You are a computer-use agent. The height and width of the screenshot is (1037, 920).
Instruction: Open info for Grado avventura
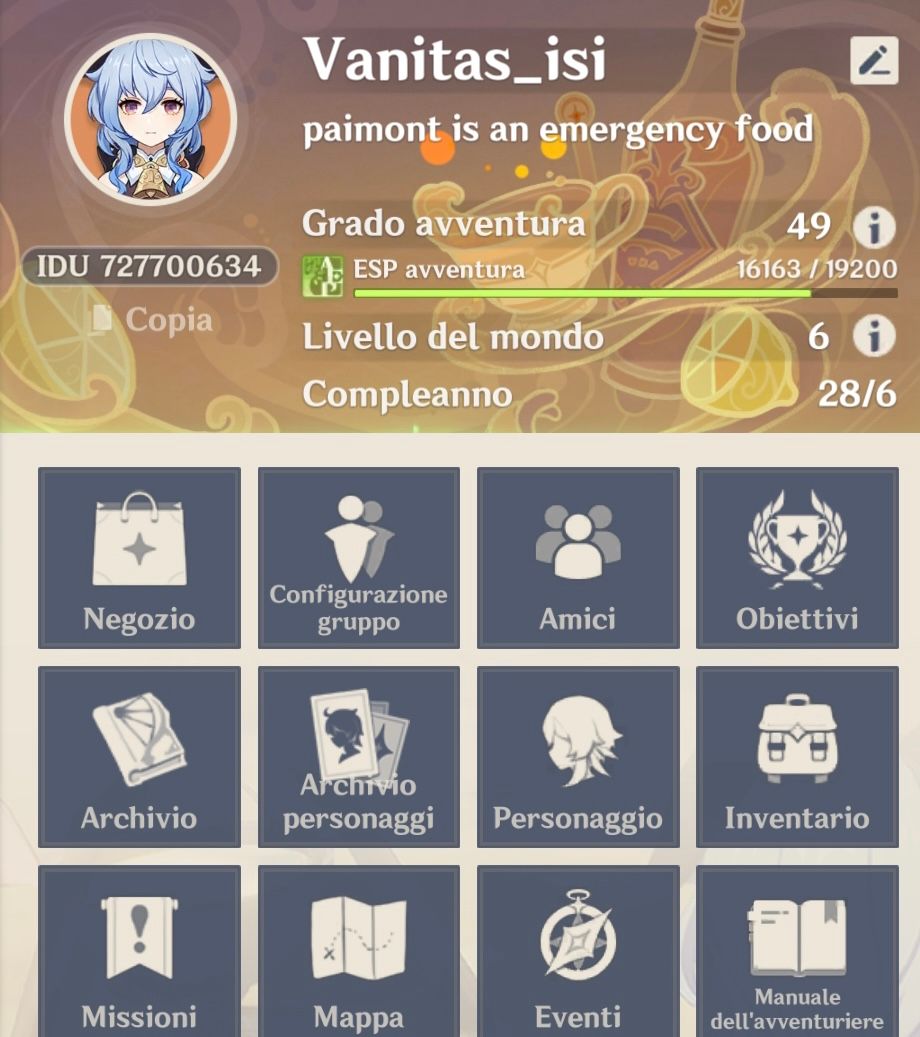point(874,228)
